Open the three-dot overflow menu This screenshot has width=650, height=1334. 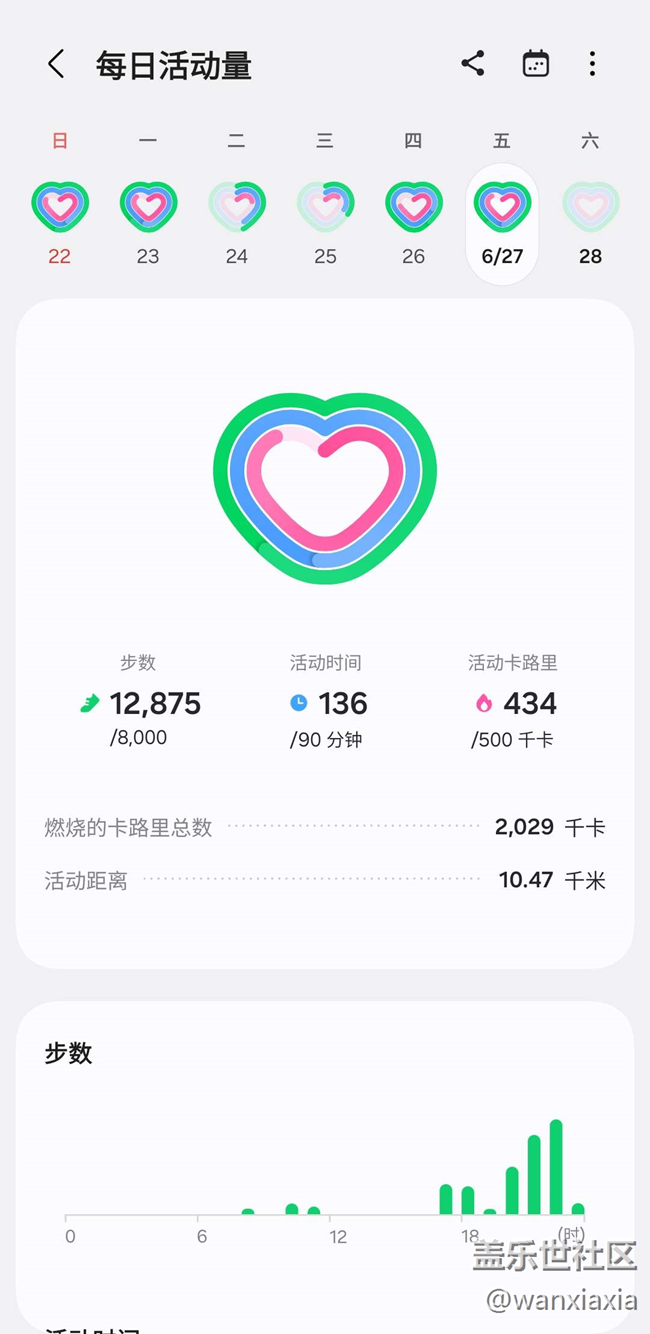click(592, 64)
